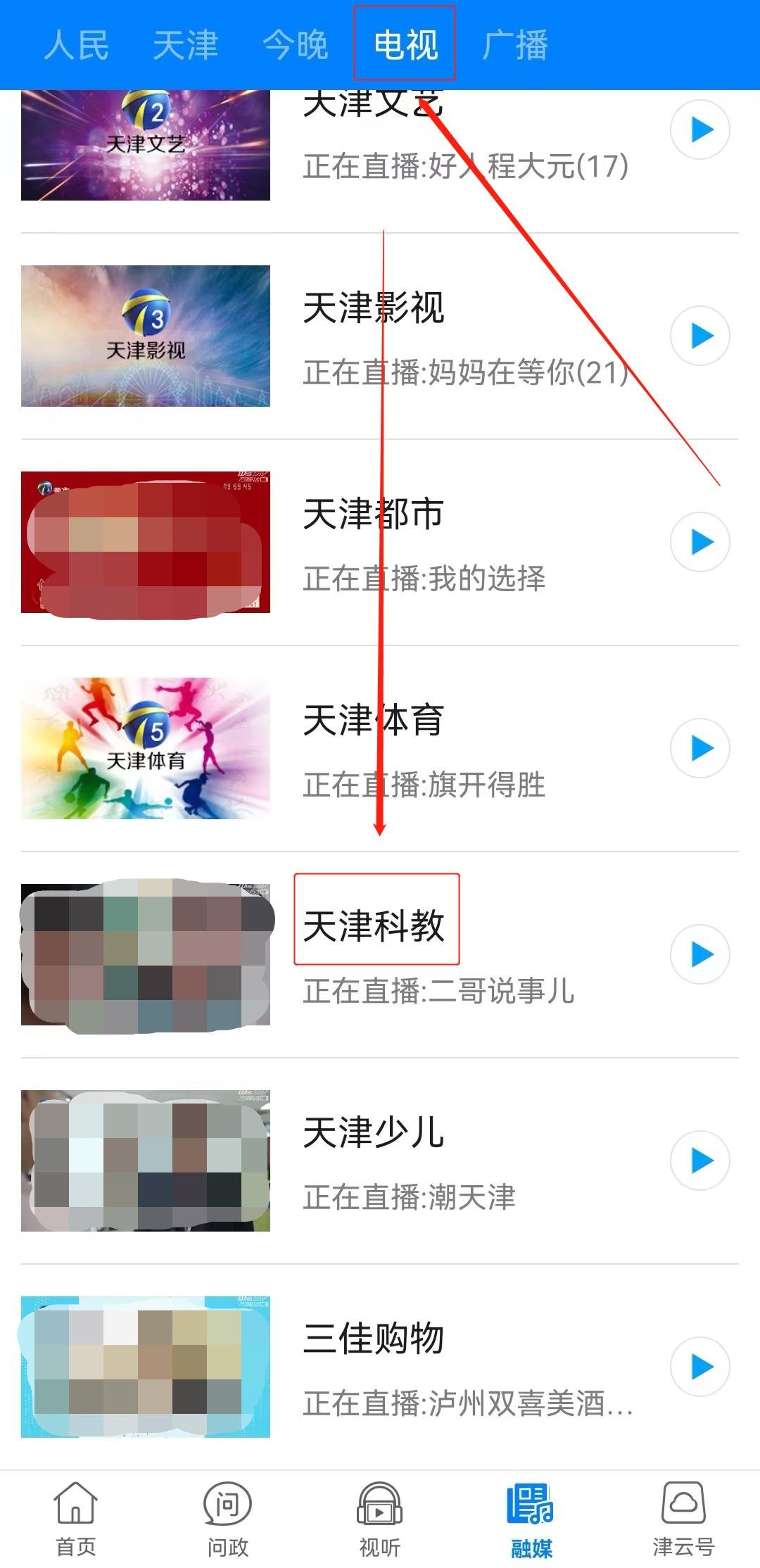Open the 融媒 bottom tab
Image resolution: width=760 pixels, height=1568 pixels.
click(x=531, y=1519)
